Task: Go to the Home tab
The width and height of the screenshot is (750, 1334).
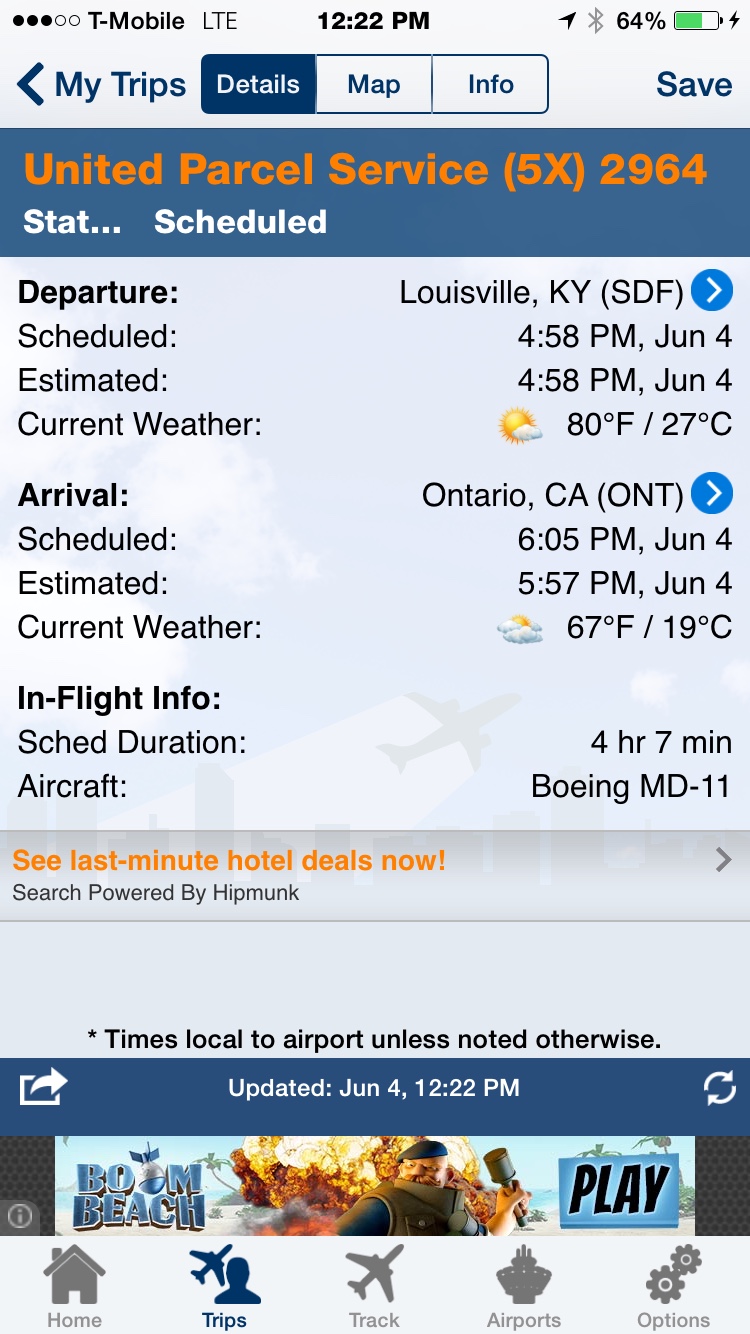Action: coord(74,1287)
